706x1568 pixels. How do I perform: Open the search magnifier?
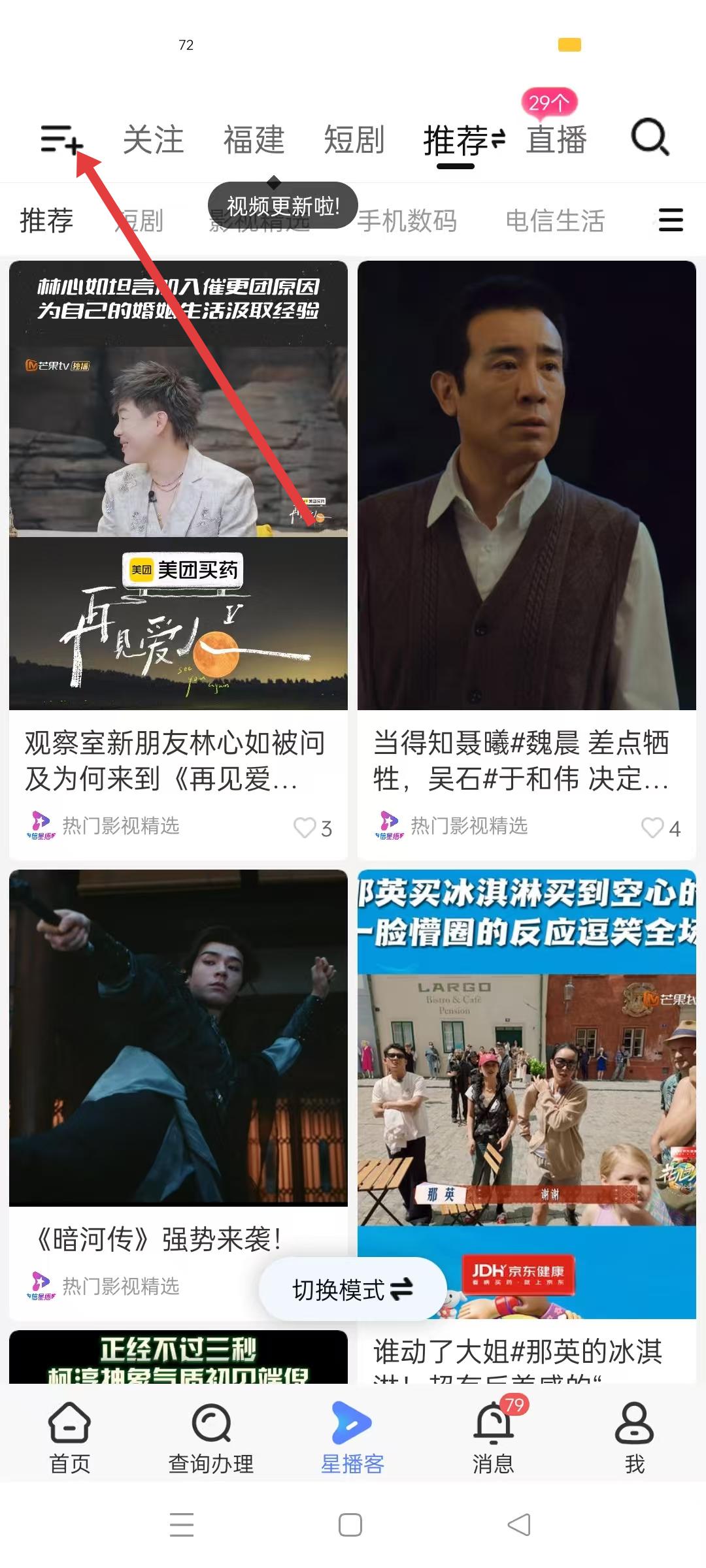(x=650, y=137)
